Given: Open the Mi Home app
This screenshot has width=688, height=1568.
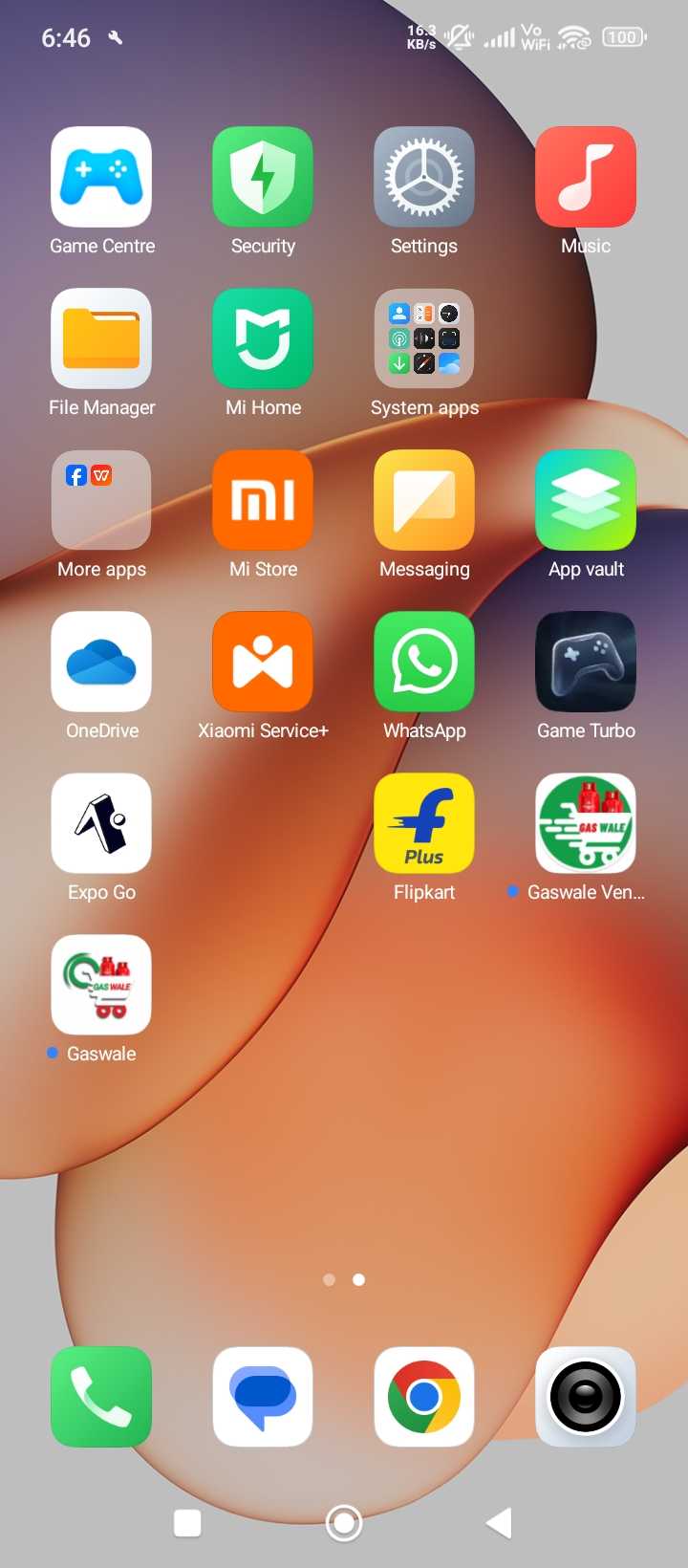Looking at the screenshot, I should point(263,339).
